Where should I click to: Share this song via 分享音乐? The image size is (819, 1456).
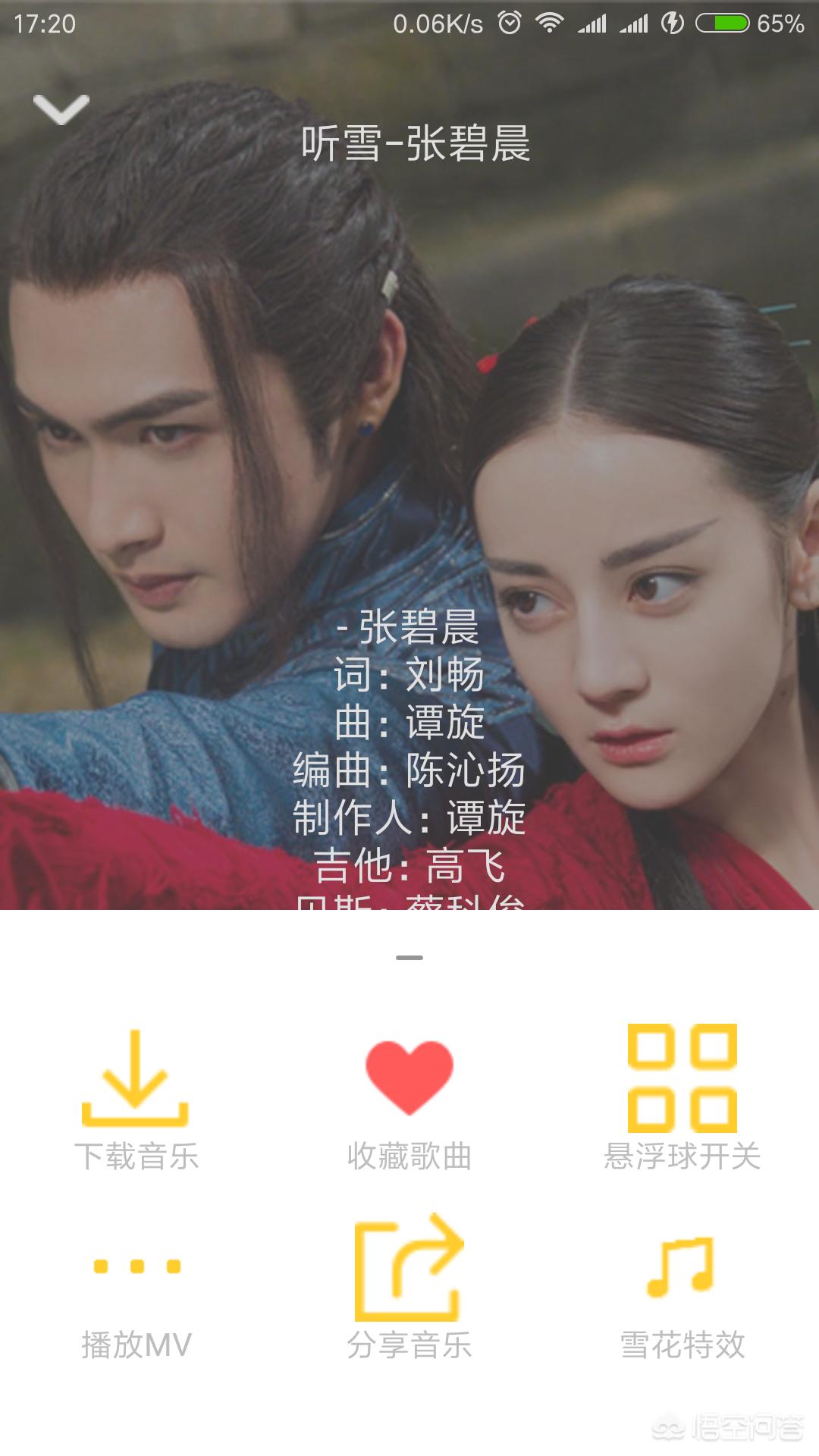tap(409, 1289)
